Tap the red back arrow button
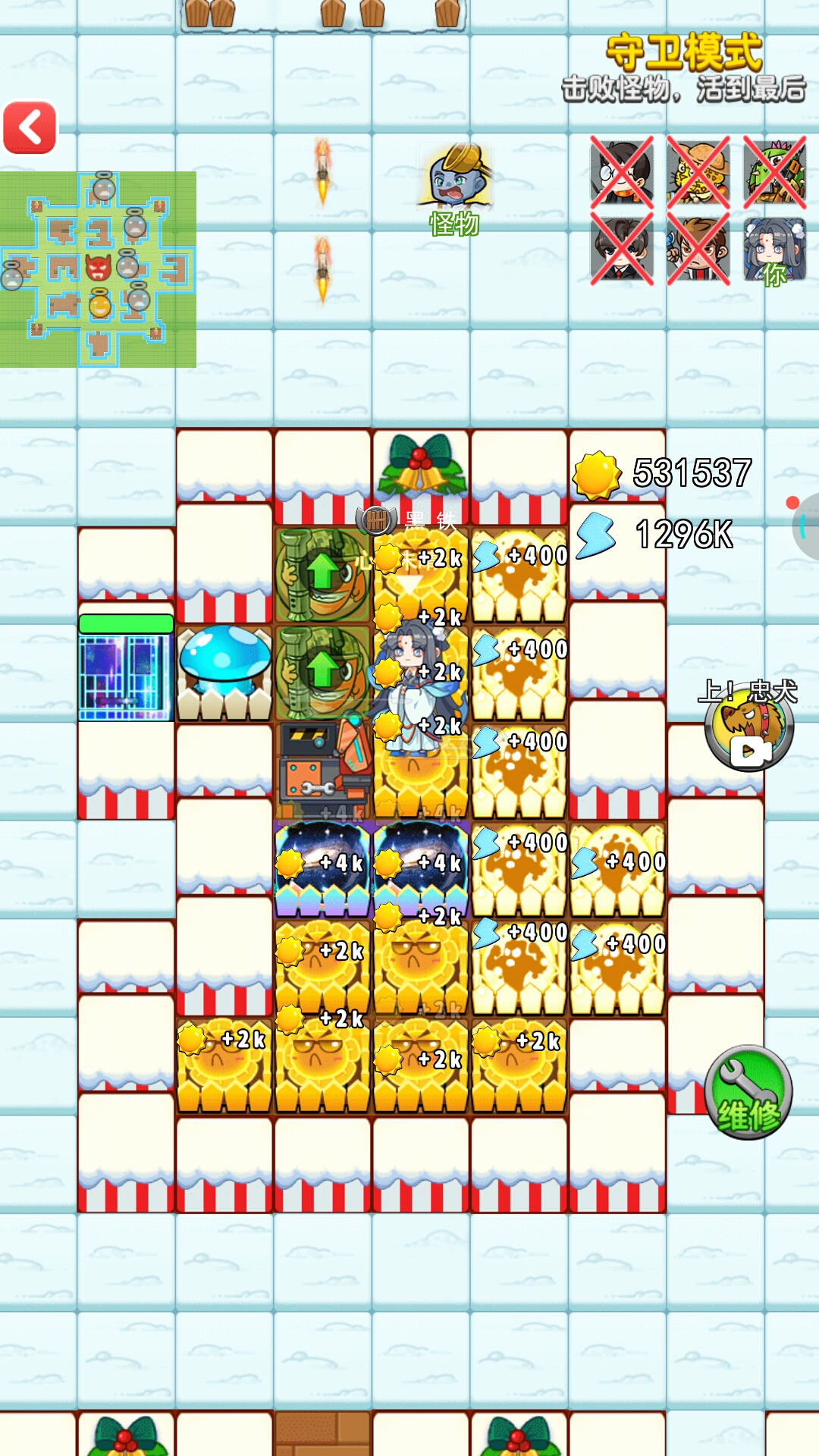Viewport: 819px width, 1456px height. tap(30, 128)
